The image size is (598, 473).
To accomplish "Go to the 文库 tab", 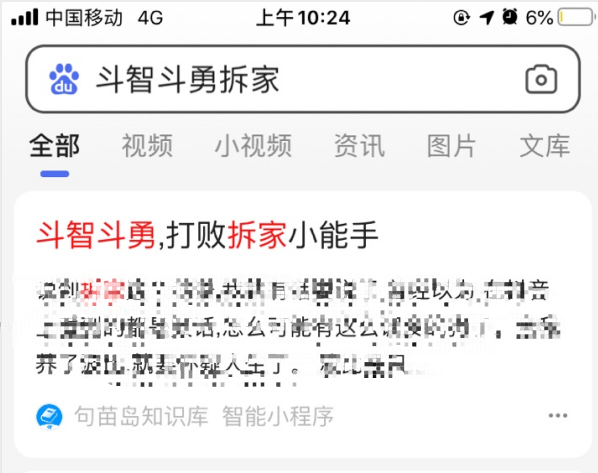I will (545, 146).
